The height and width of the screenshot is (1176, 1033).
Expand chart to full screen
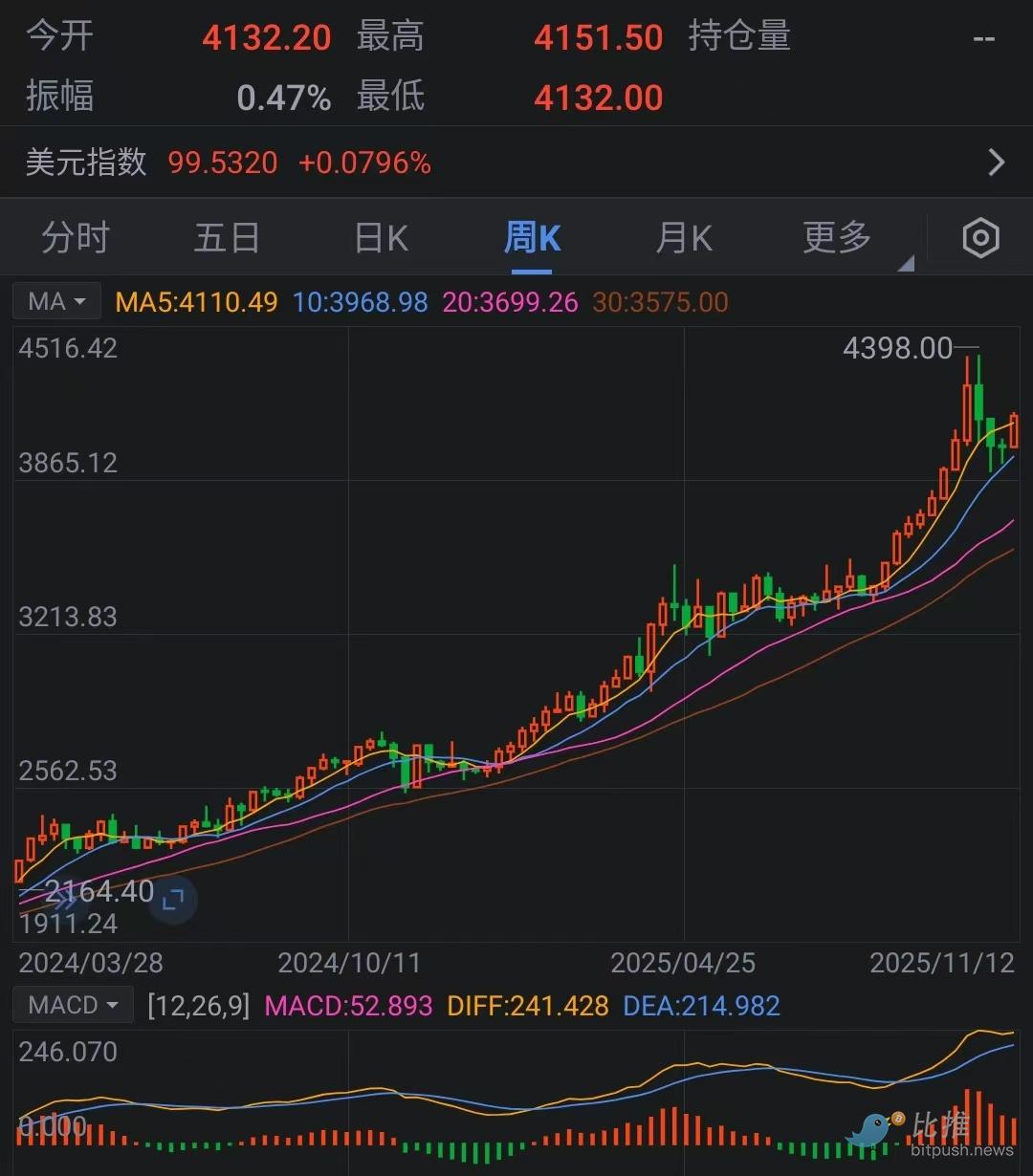pyautogui.click(x=173, y=900)
